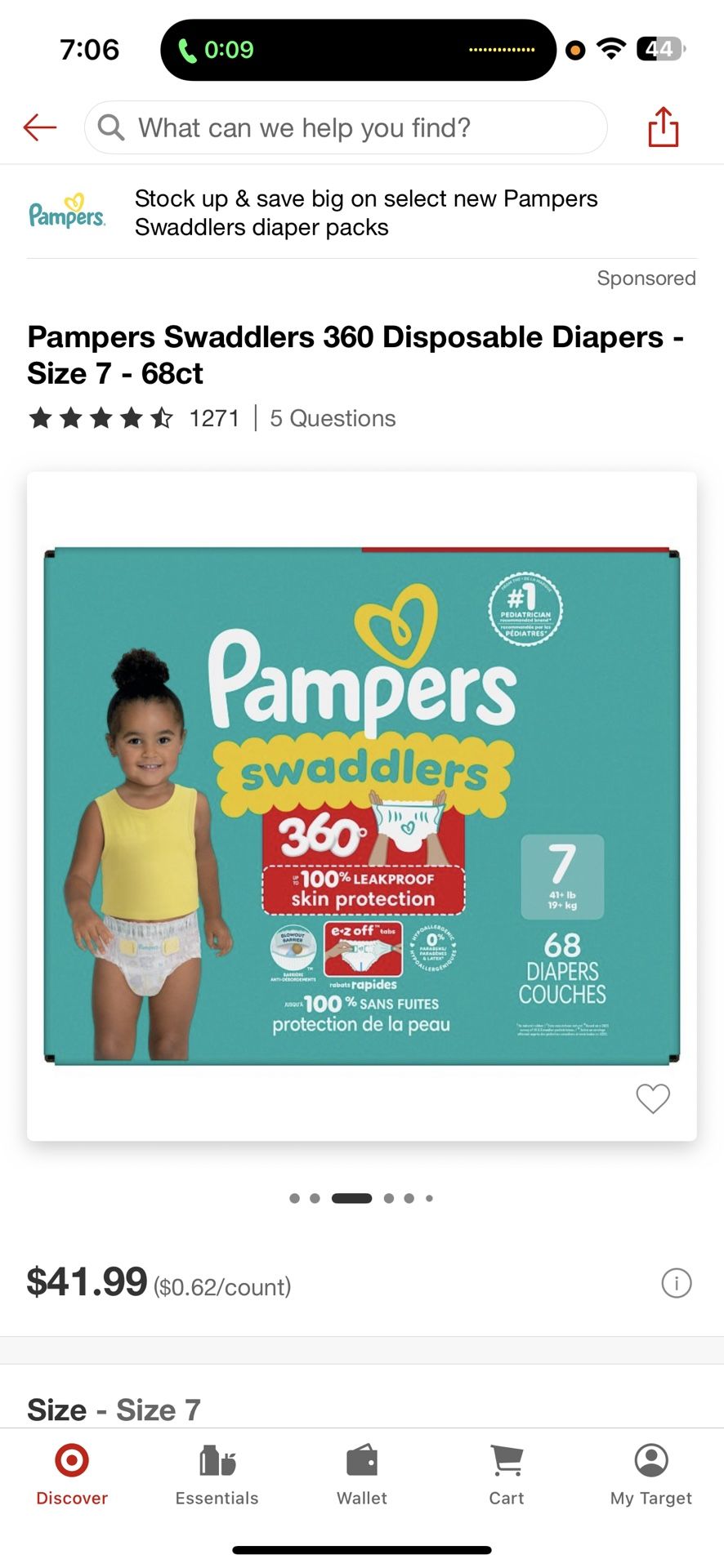724x1568 pixels.
Task: Go back using the red arrow
Action: point(39,127)
